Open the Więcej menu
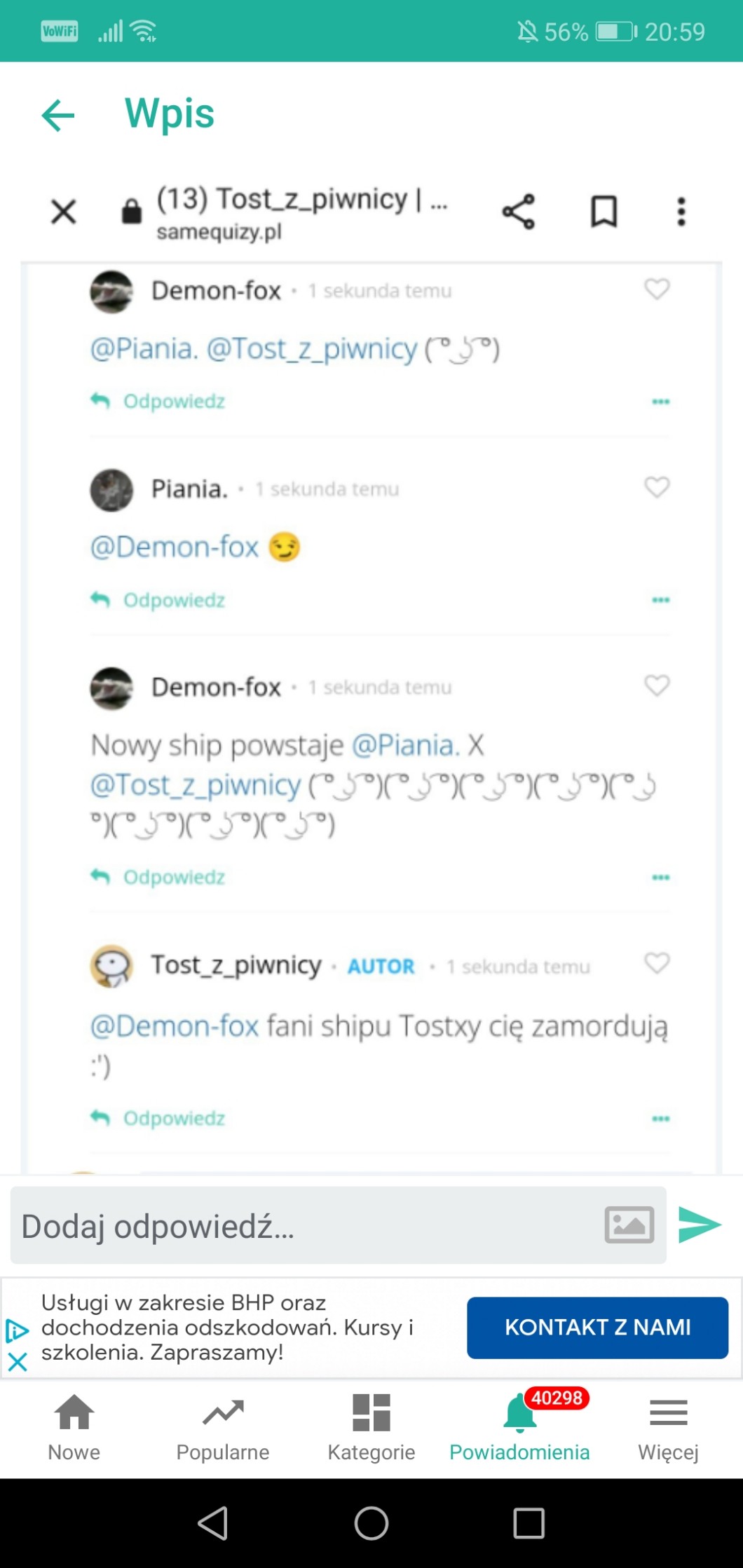The width and height of the screenshot is (743, 1568). tap(668, 1427)
